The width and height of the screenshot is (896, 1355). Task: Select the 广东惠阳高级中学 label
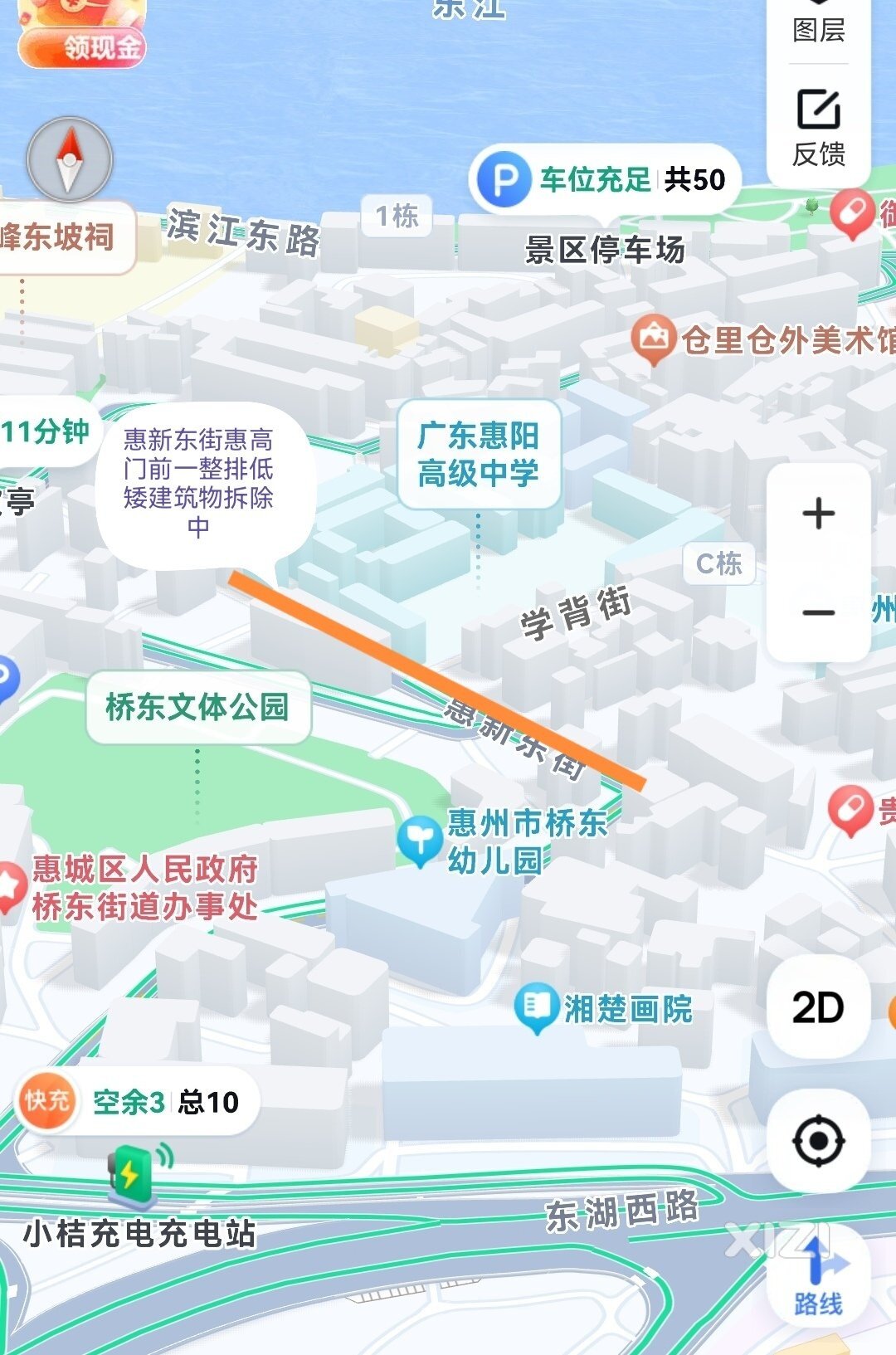coord(479,455)
